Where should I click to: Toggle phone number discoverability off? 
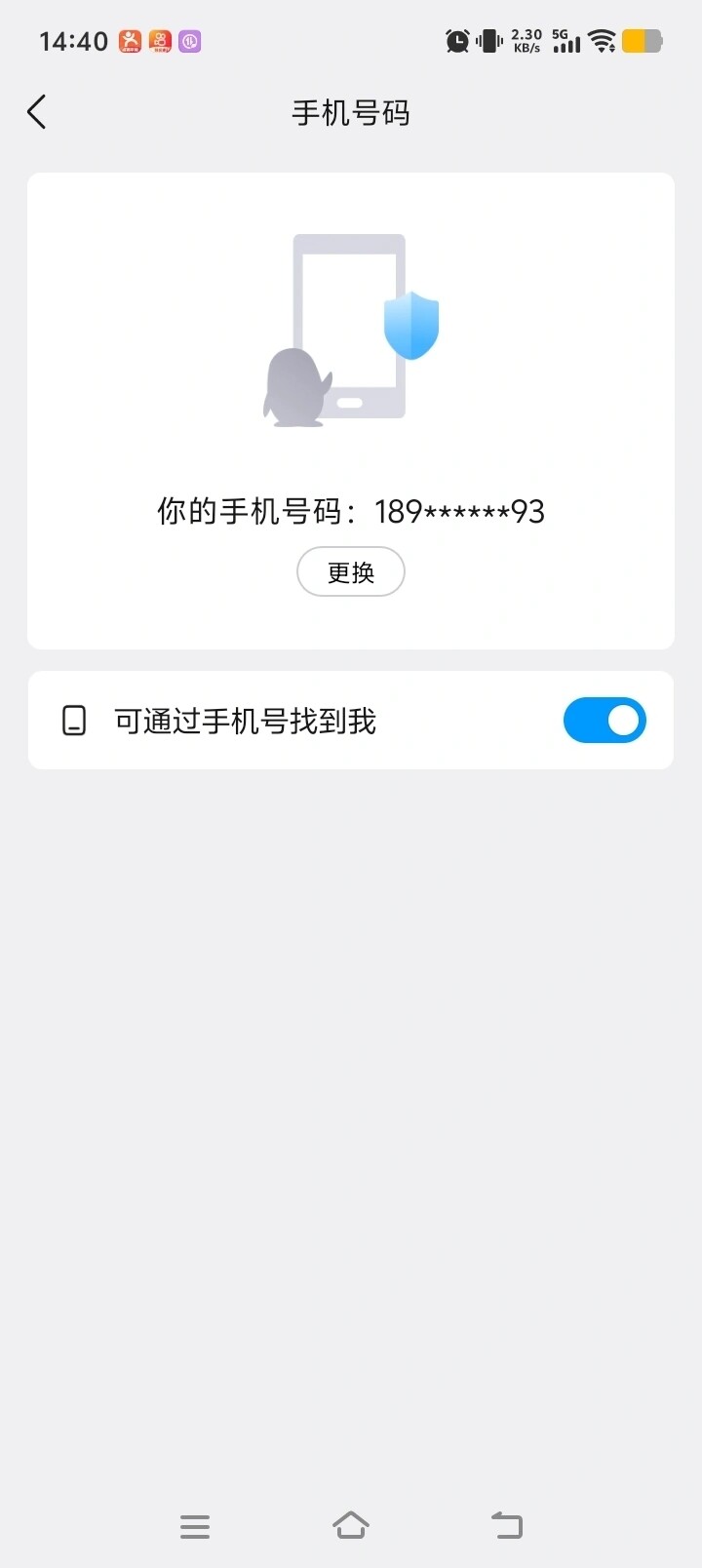click(x=604, y=720)
